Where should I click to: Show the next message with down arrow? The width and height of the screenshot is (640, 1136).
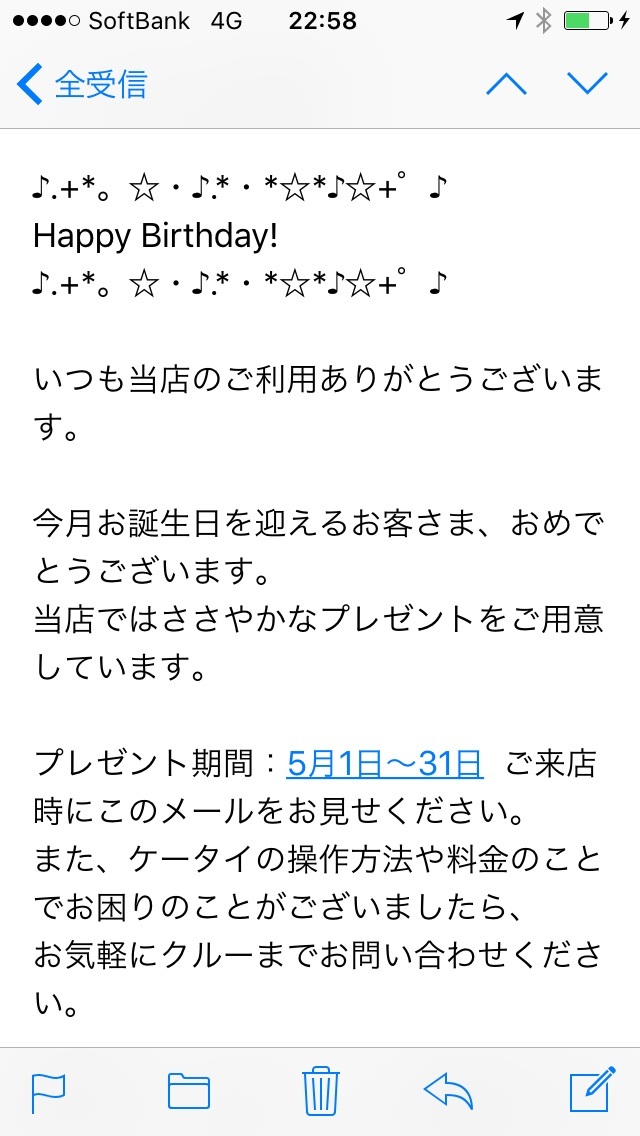point(587,84)
